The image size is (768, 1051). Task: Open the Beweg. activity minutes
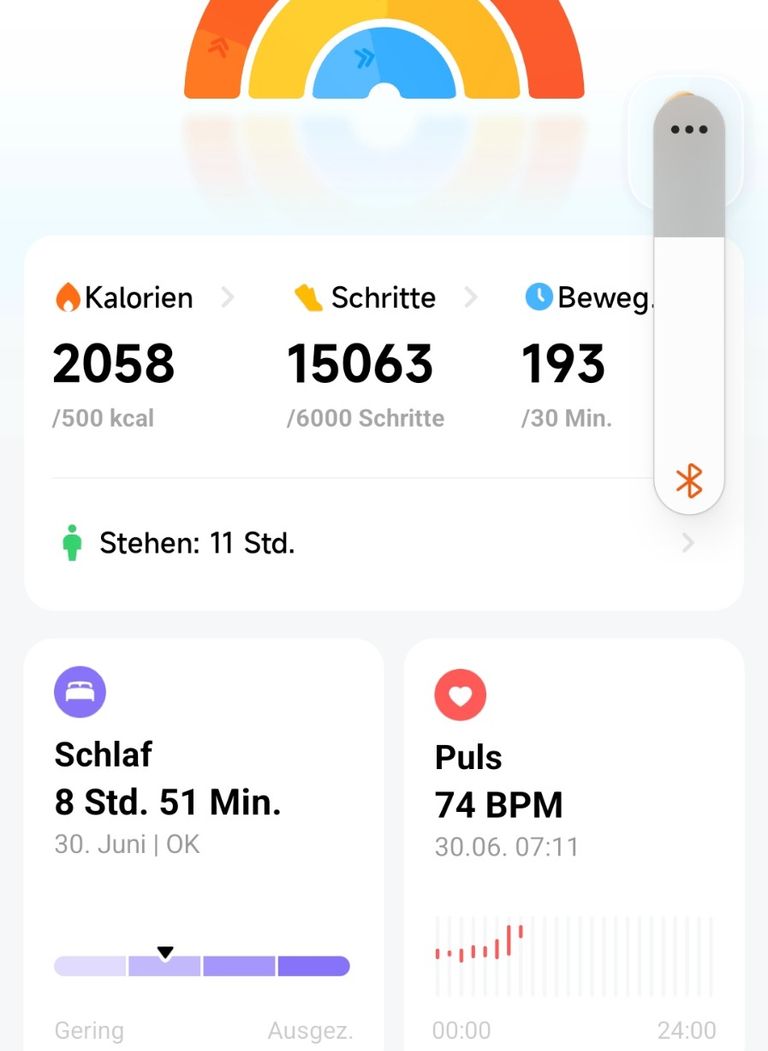(x=588, y=298)
